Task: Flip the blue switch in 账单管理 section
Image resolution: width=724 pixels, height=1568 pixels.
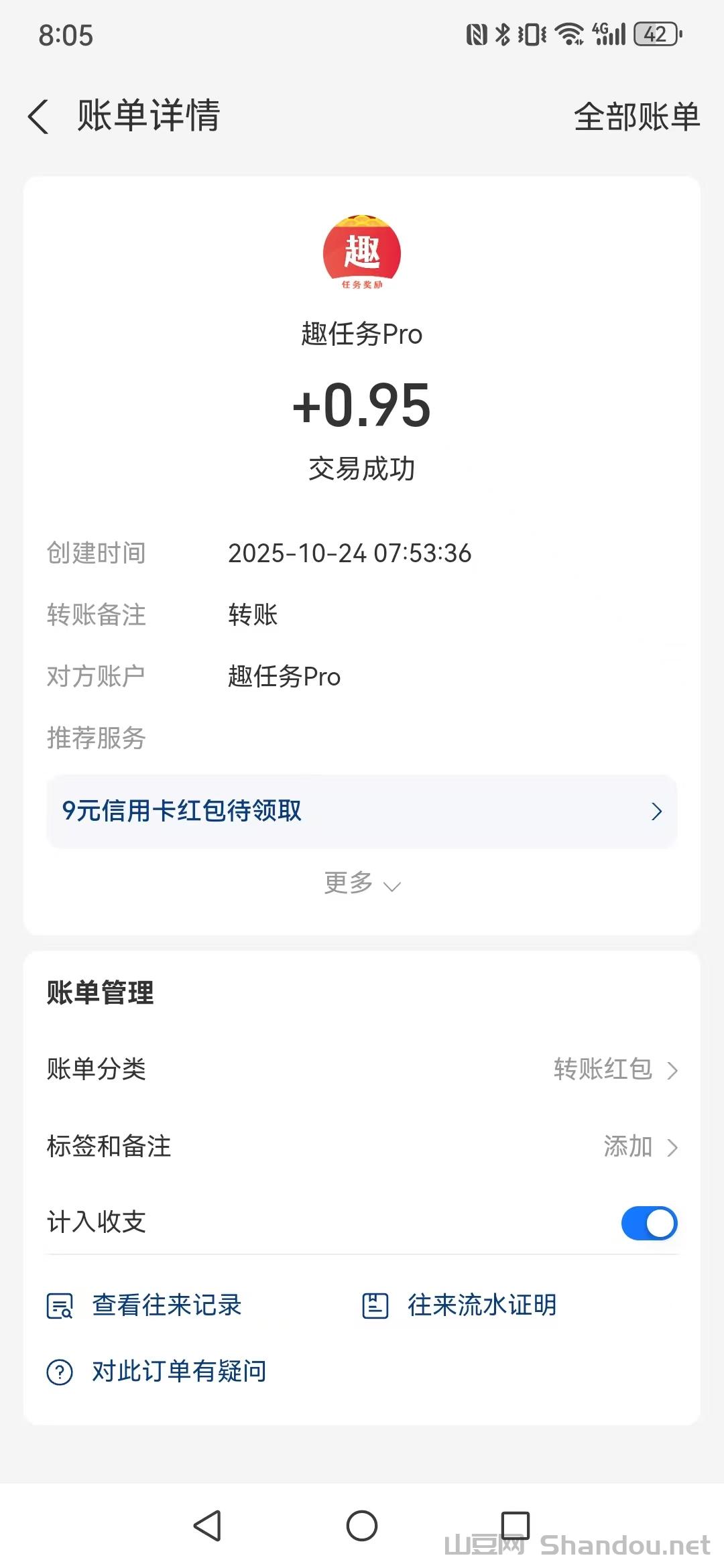Action: pyautogui.click(x=648, y=1222)
